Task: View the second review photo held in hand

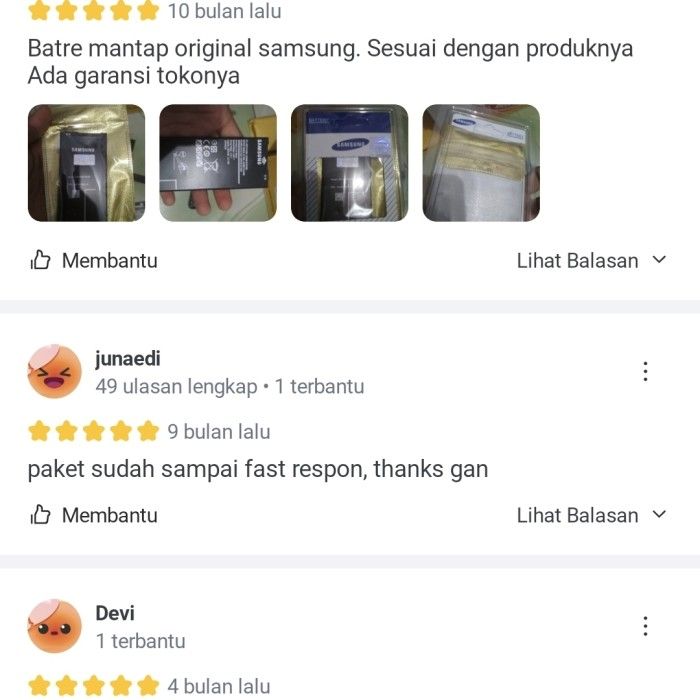Action: point(218,163)
